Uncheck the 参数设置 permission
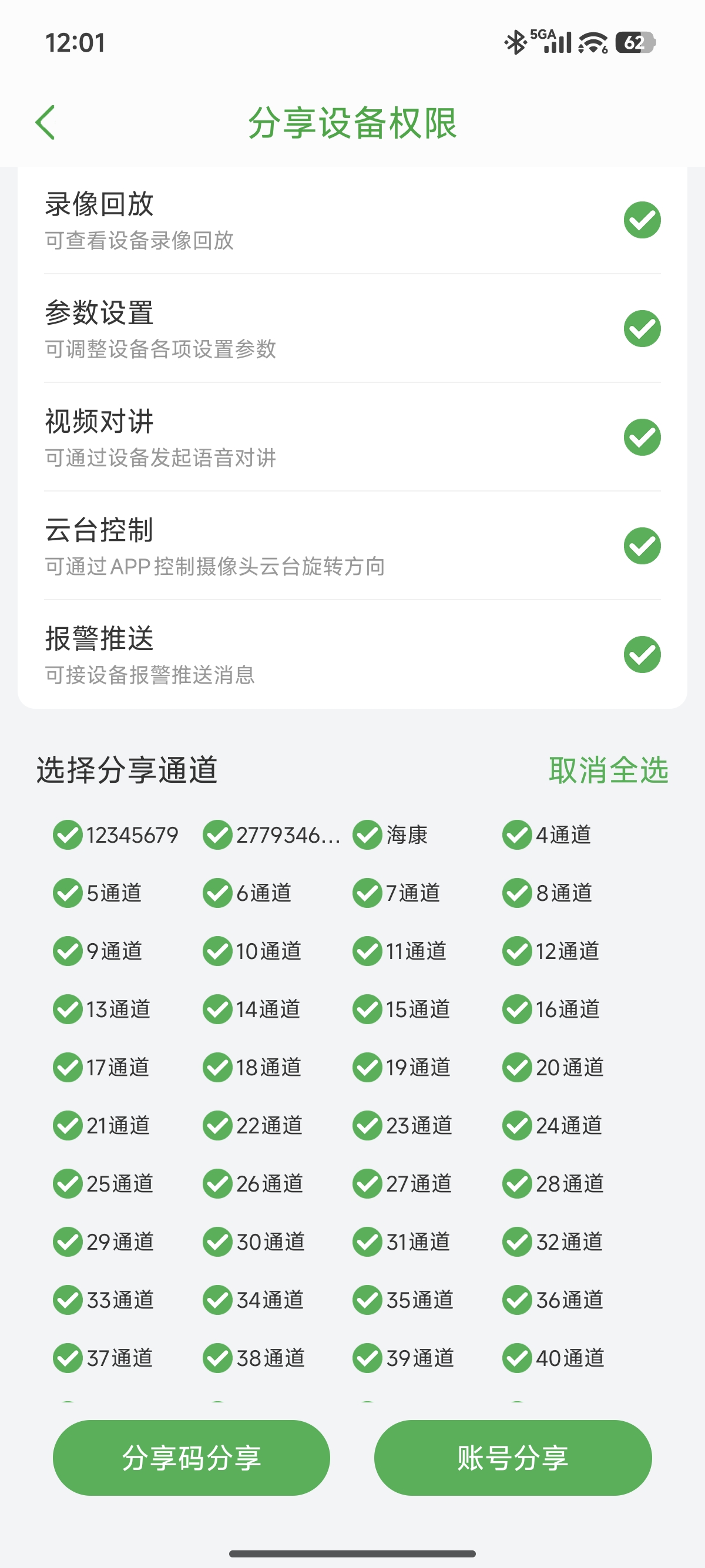 [642, 329]
